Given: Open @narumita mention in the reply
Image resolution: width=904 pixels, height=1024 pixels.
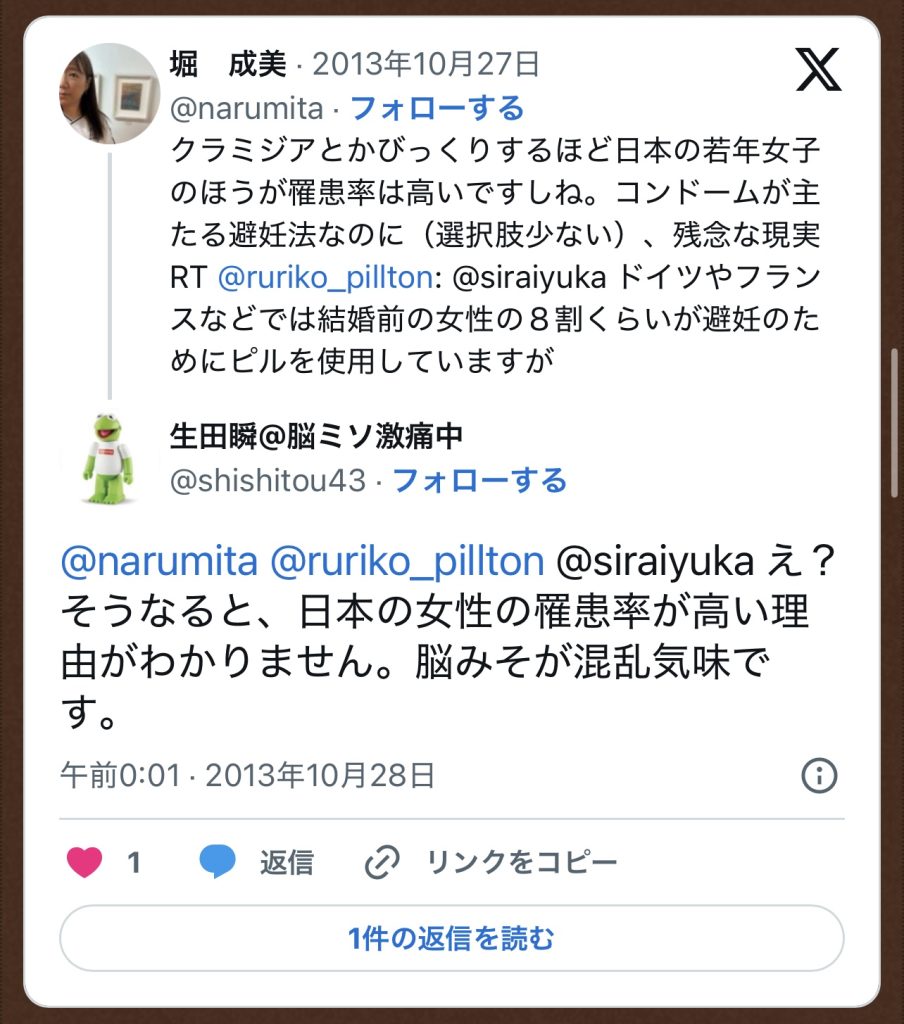Looking at the screenshot, I should 159,562.
